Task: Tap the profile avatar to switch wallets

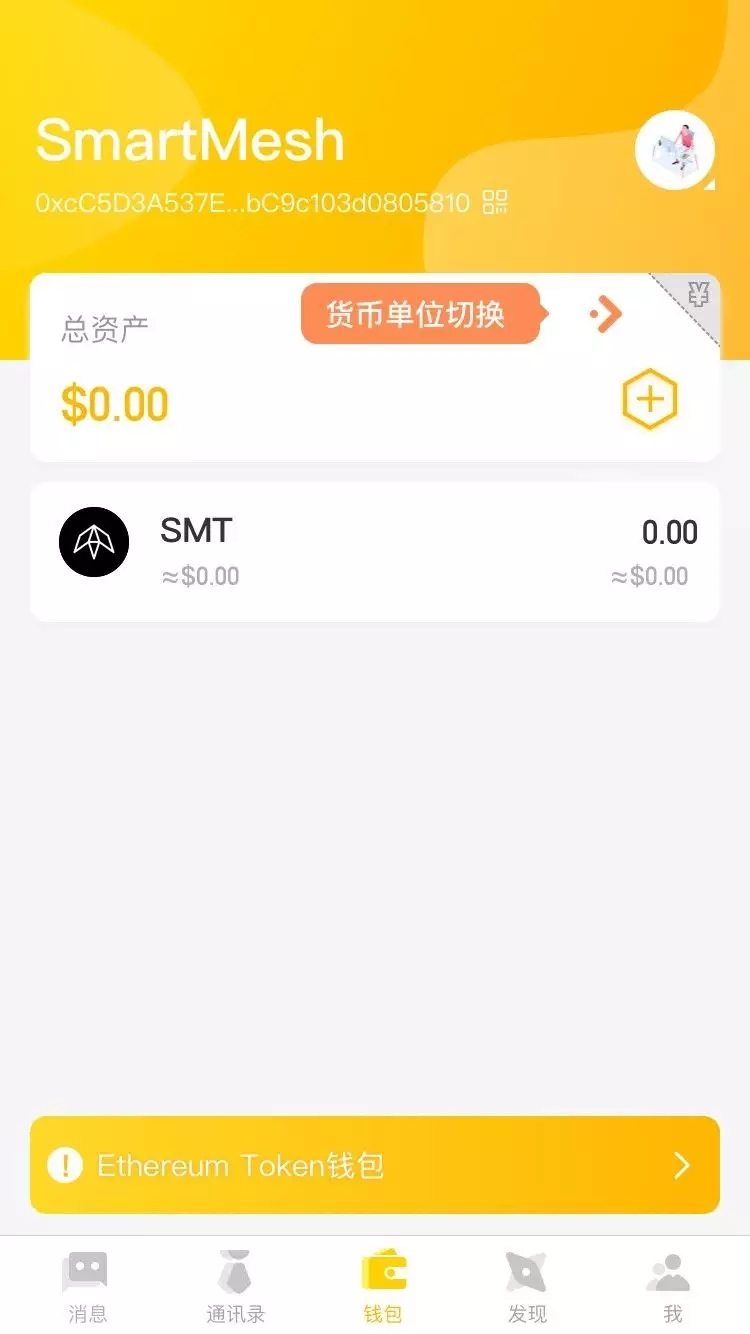Action: [675, 150]
